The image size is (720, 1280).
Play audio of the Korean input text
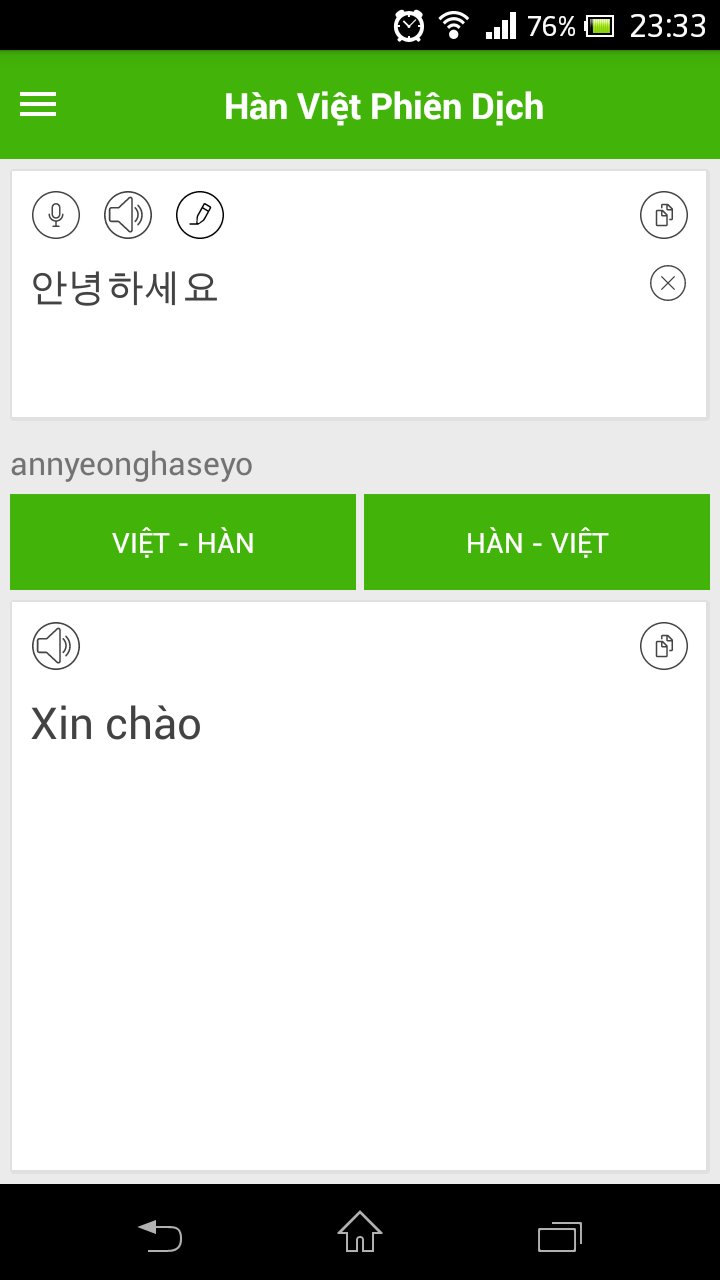tap(128, 215)
